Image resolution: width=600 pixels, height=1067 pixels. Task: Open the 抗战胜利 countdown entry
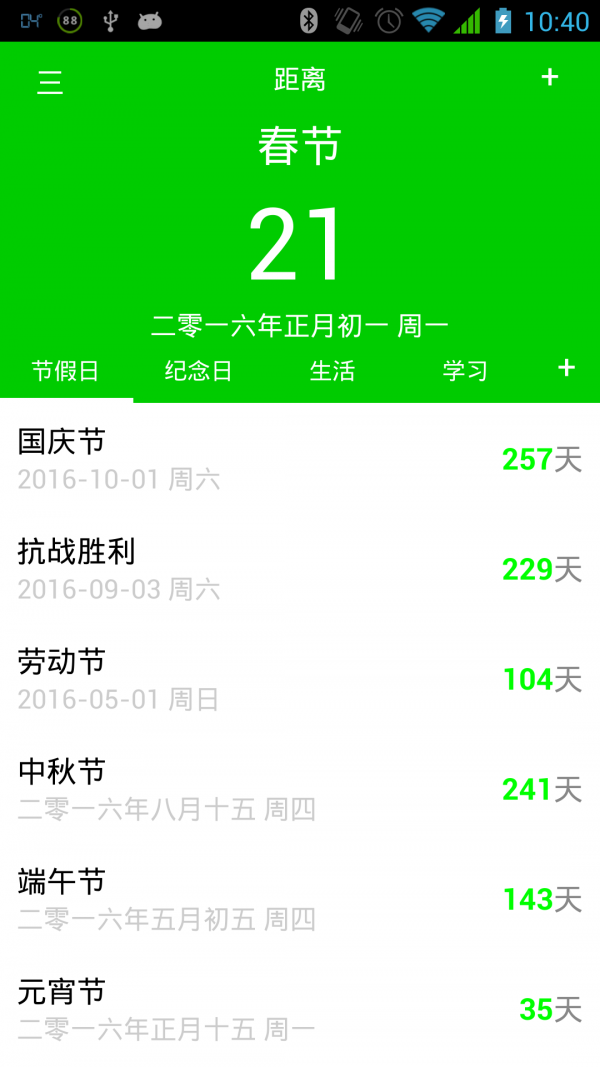point(300,570)
